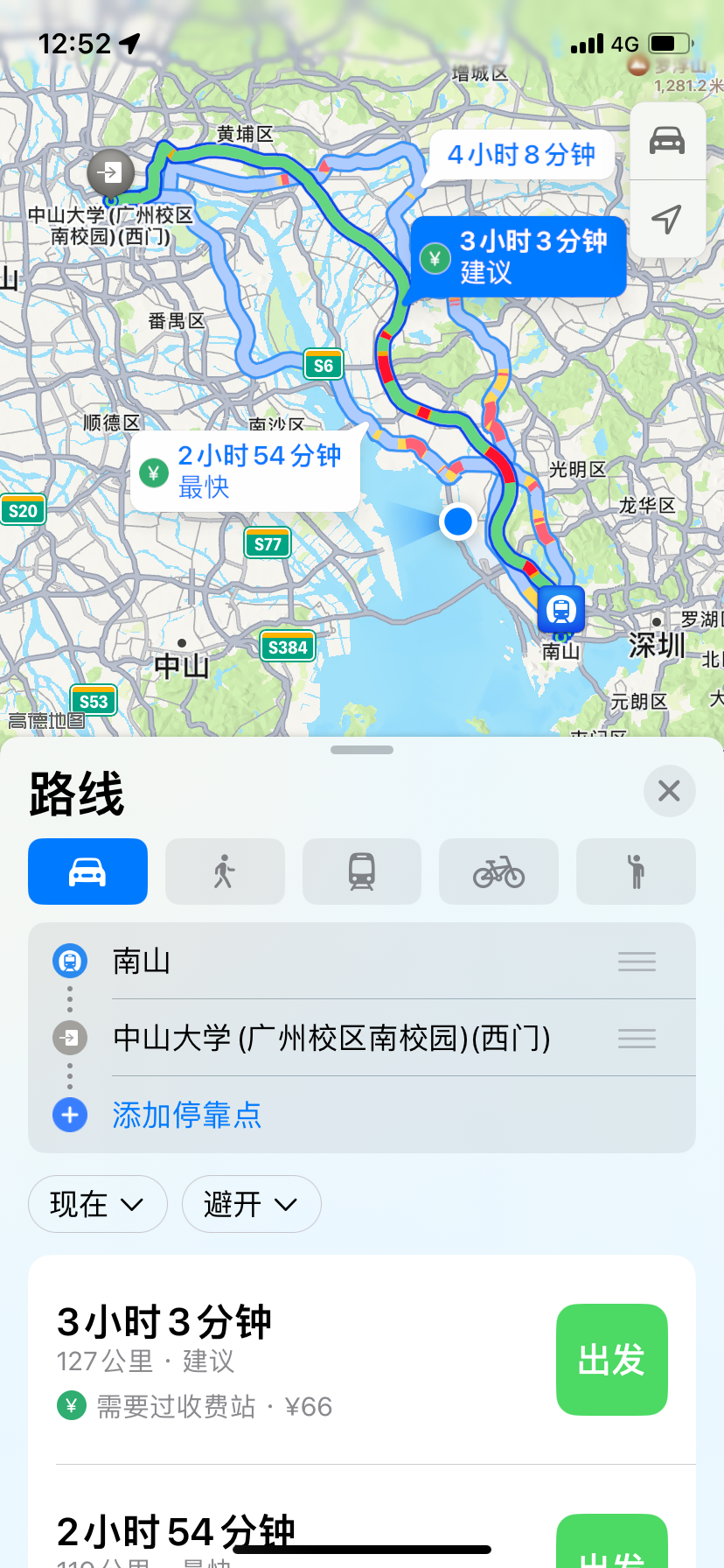Image resolution: width=724 pixels, height=1568 pixels.
Task: Select the 3小时3分钟 建议 route label on map
Action: [519, 256]
